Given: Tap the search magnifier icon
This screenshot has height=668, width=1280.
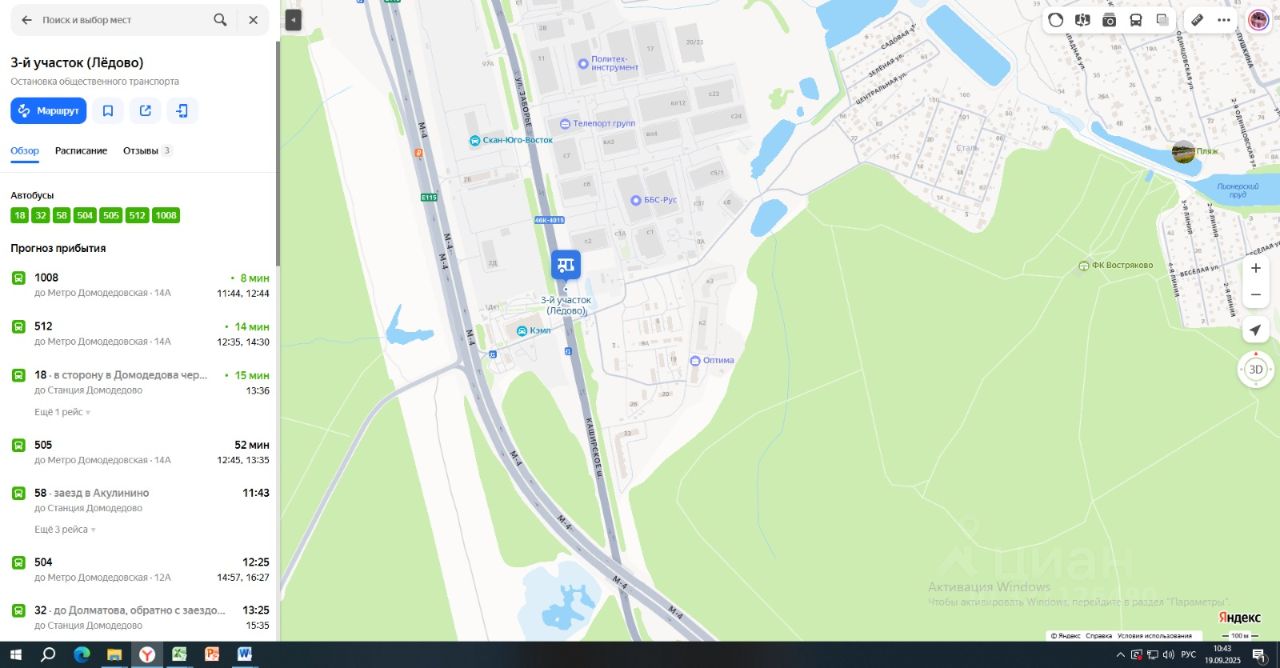Looking at the screenshot, I should click(220, 20).
